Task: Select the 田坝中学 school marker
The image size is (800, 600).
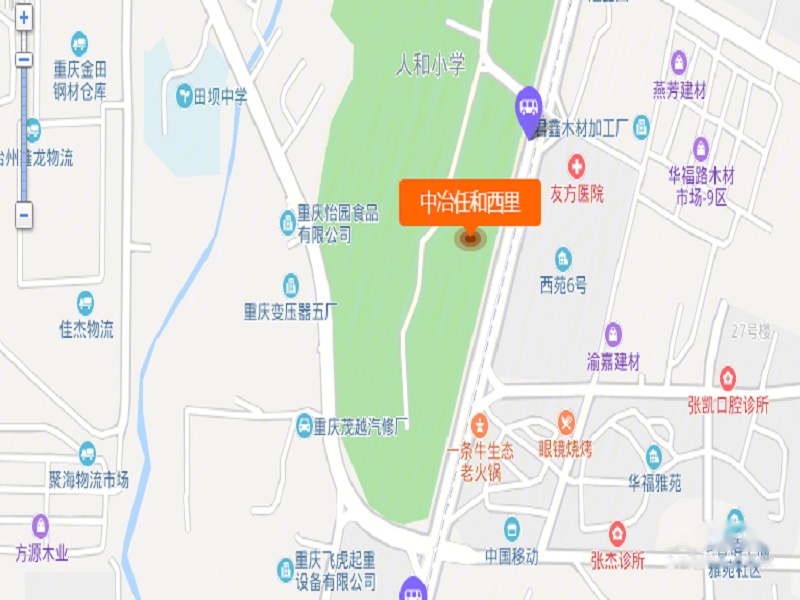Action: [184, 95]
